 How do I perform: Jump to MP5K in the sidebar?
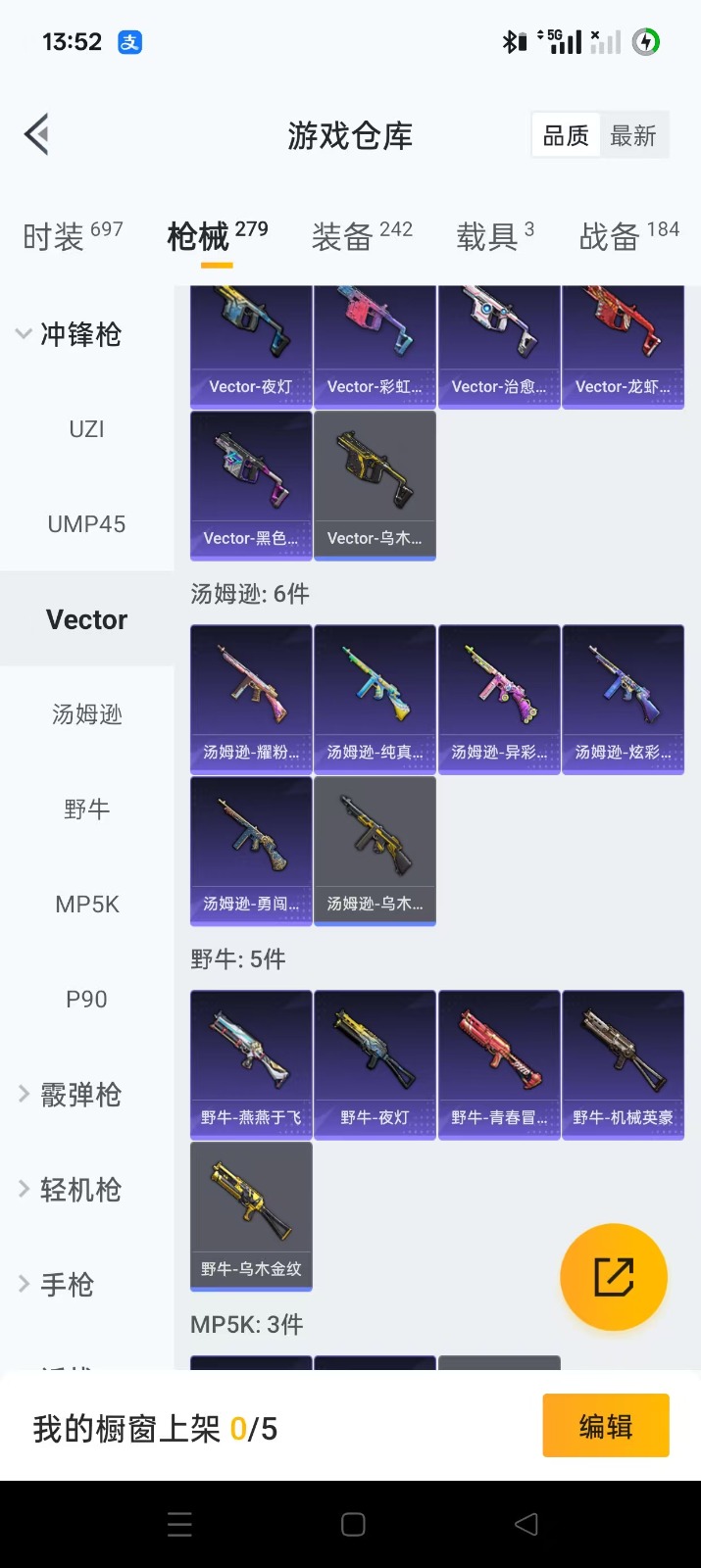pos(86,905)
